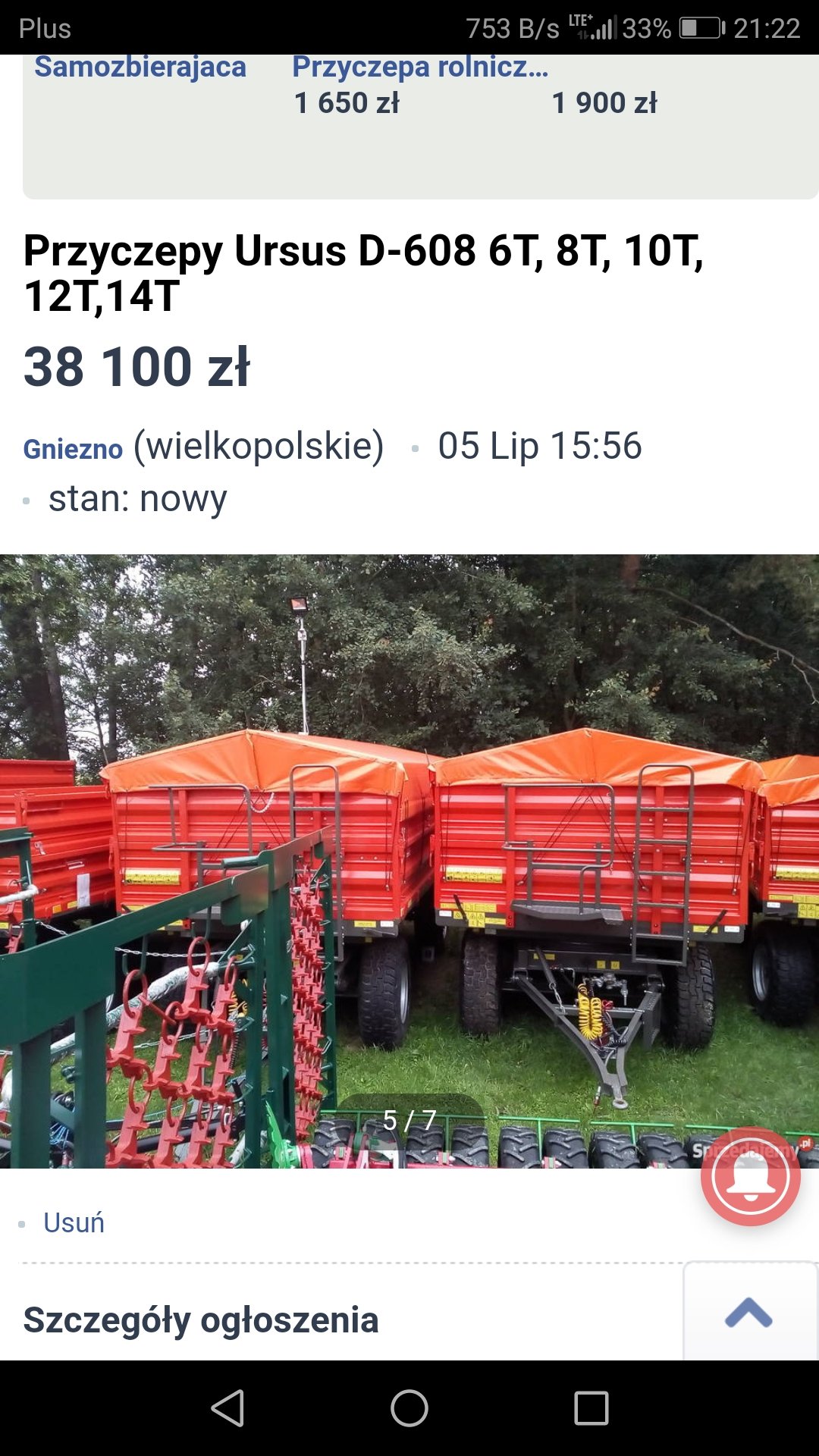Open the Przyczepa rolnicz... listing link
Image resolution: width=819 pixels, height=1456 pixels.
419,68
